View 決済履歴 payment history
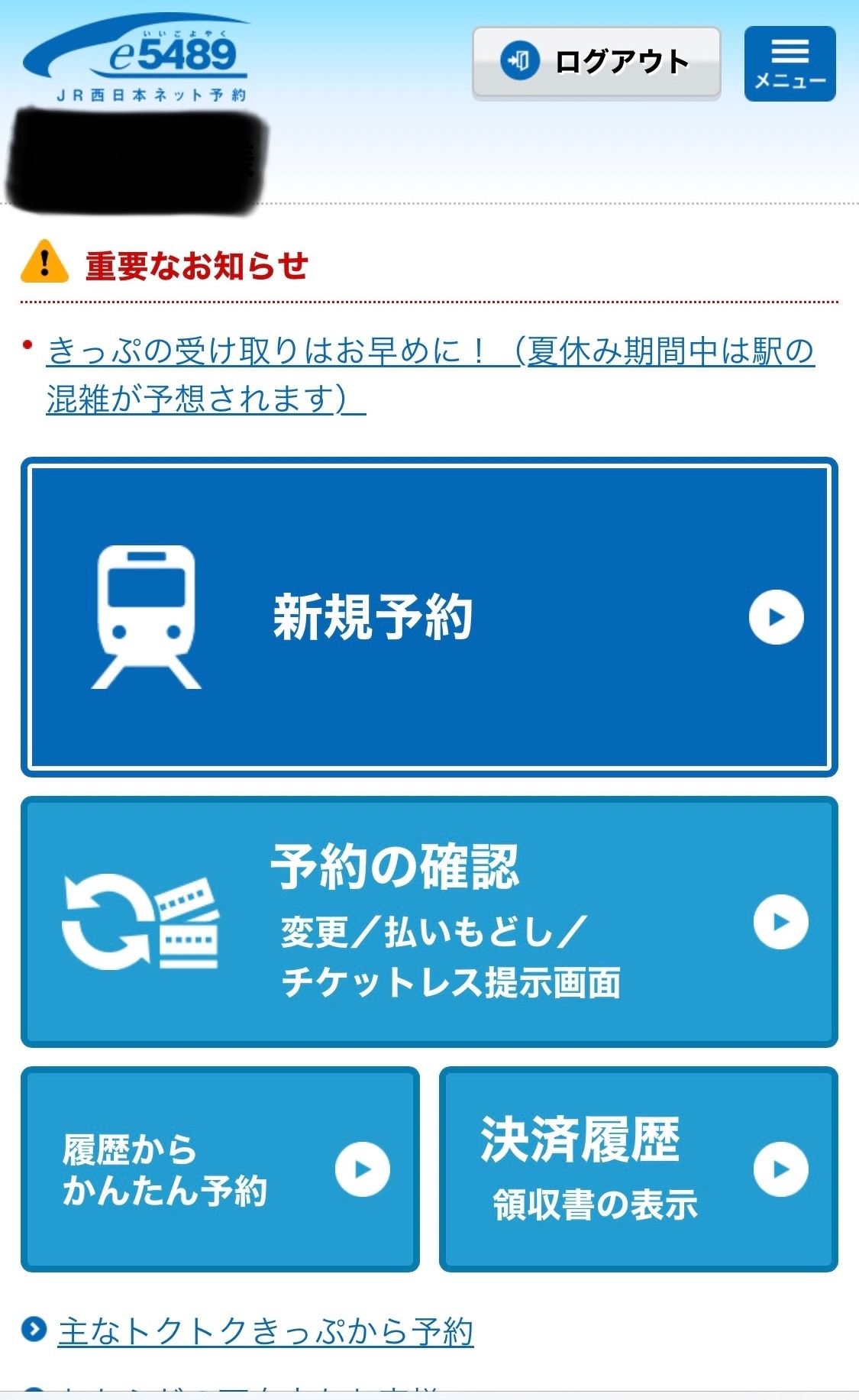This screenshot has width=859, height=1400. coord(638,1169)
